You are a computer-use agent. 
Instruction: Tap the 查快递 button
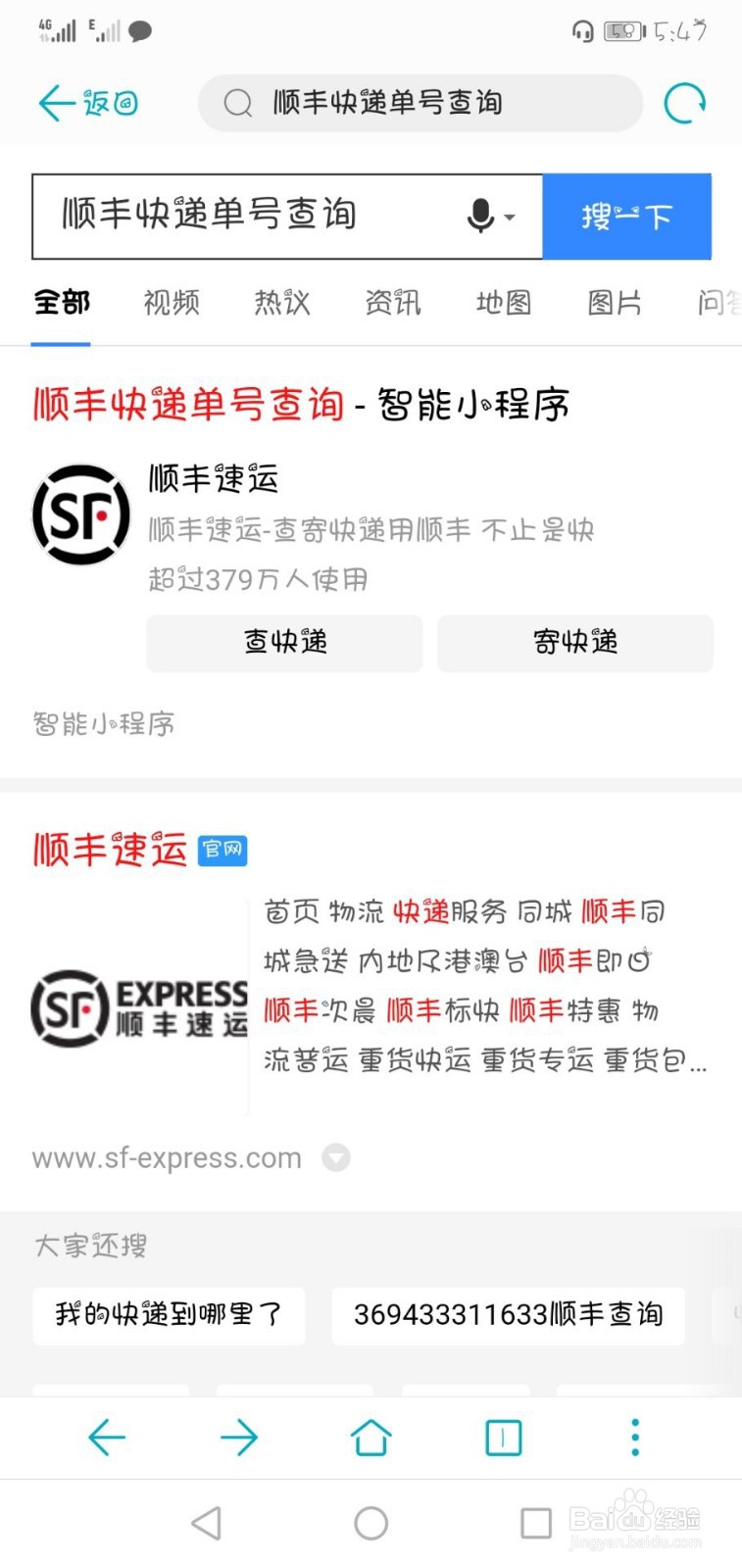(283, 643)
